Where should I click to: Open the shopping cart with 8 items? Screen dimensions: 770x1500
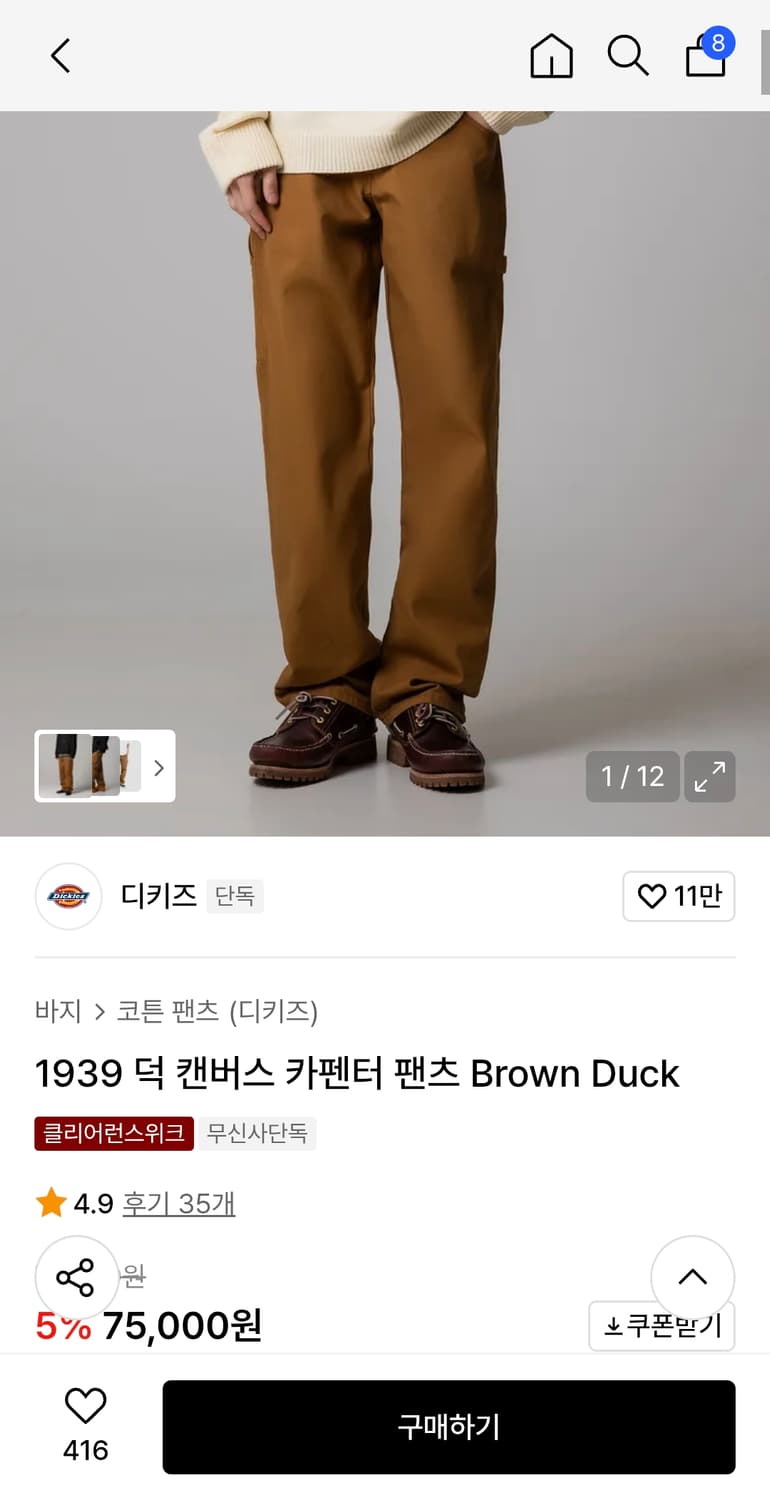(x=705, y=56)
